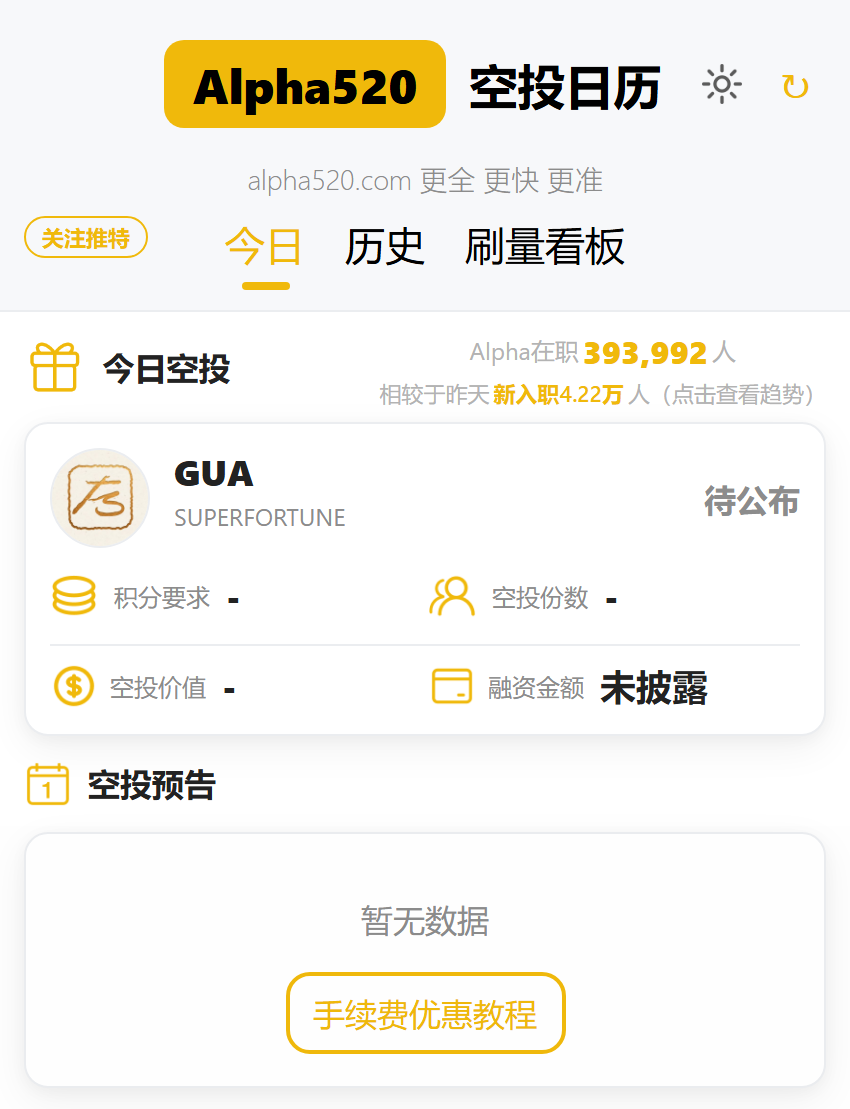Open the 刷量看板 tab
The height and width of the screenshot is (1109, 850).
tap(545, 247)
